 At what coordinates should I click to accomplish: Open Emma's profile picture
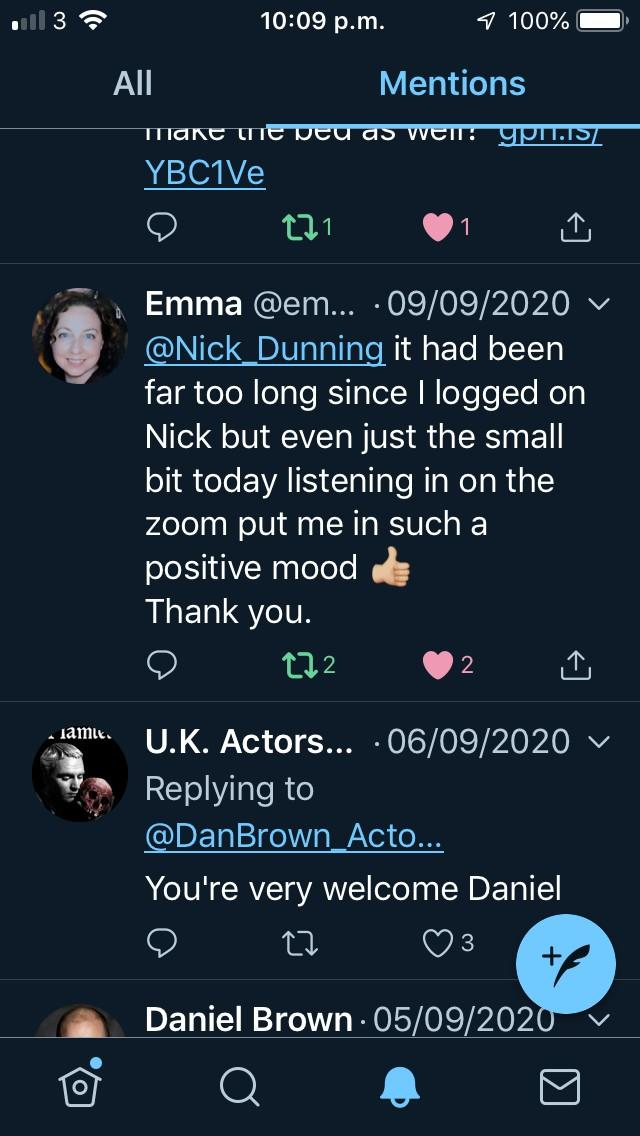coord(80,337)
